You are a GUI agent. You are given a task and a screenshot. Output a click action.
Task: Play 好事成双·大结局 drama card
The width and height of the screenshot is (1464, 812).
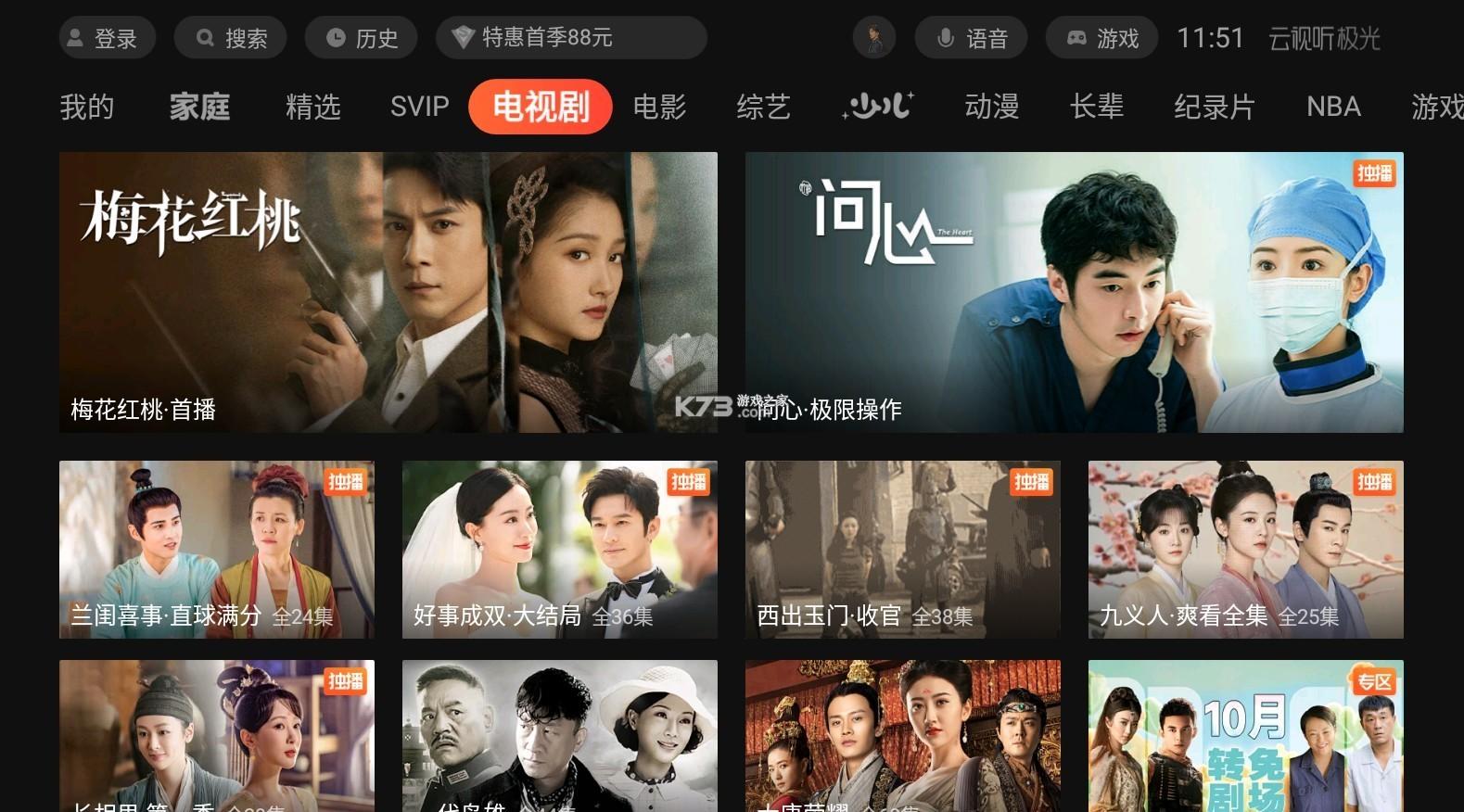[x=559, y=549]
